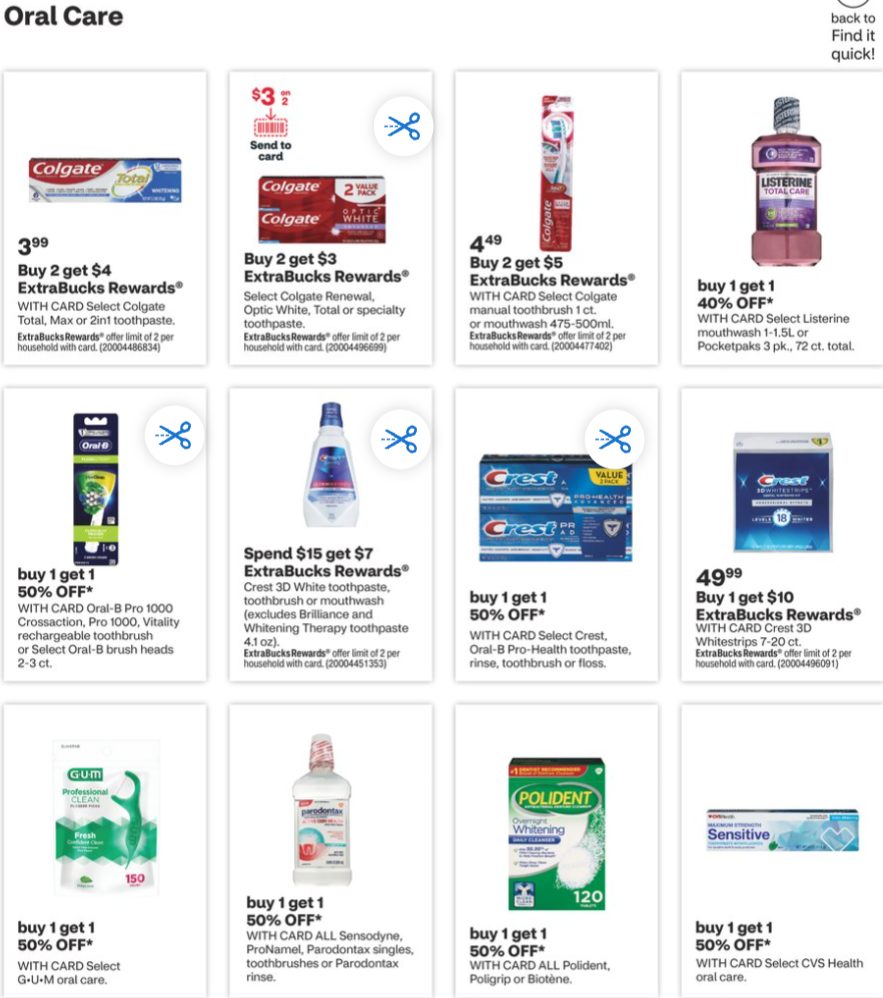The height and width of the screenshot is (998, 883).
Task: Open the Colgate Total $3.99 toothpaste deal
Action: pyautogui.click(x=105, y=218)
